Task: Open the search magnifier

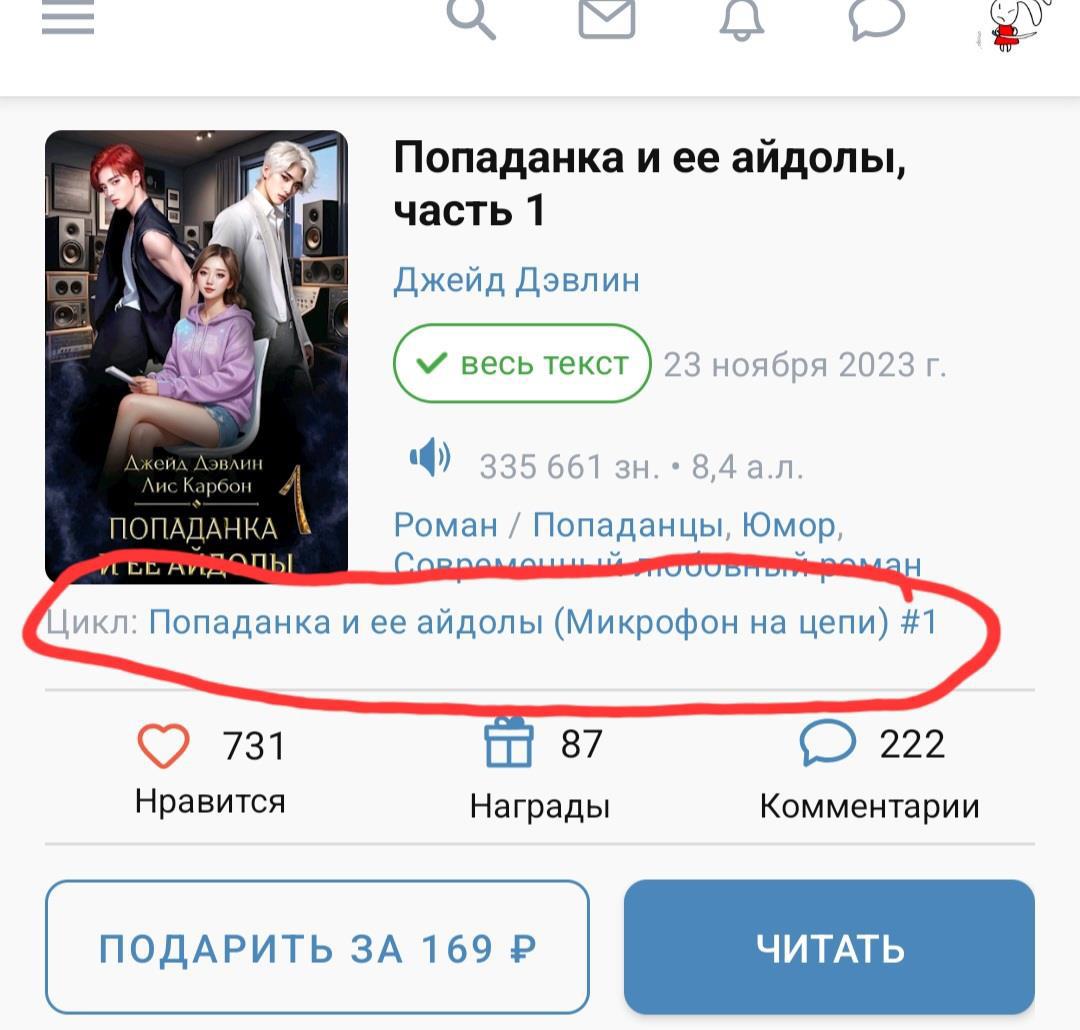Action: 471,18
